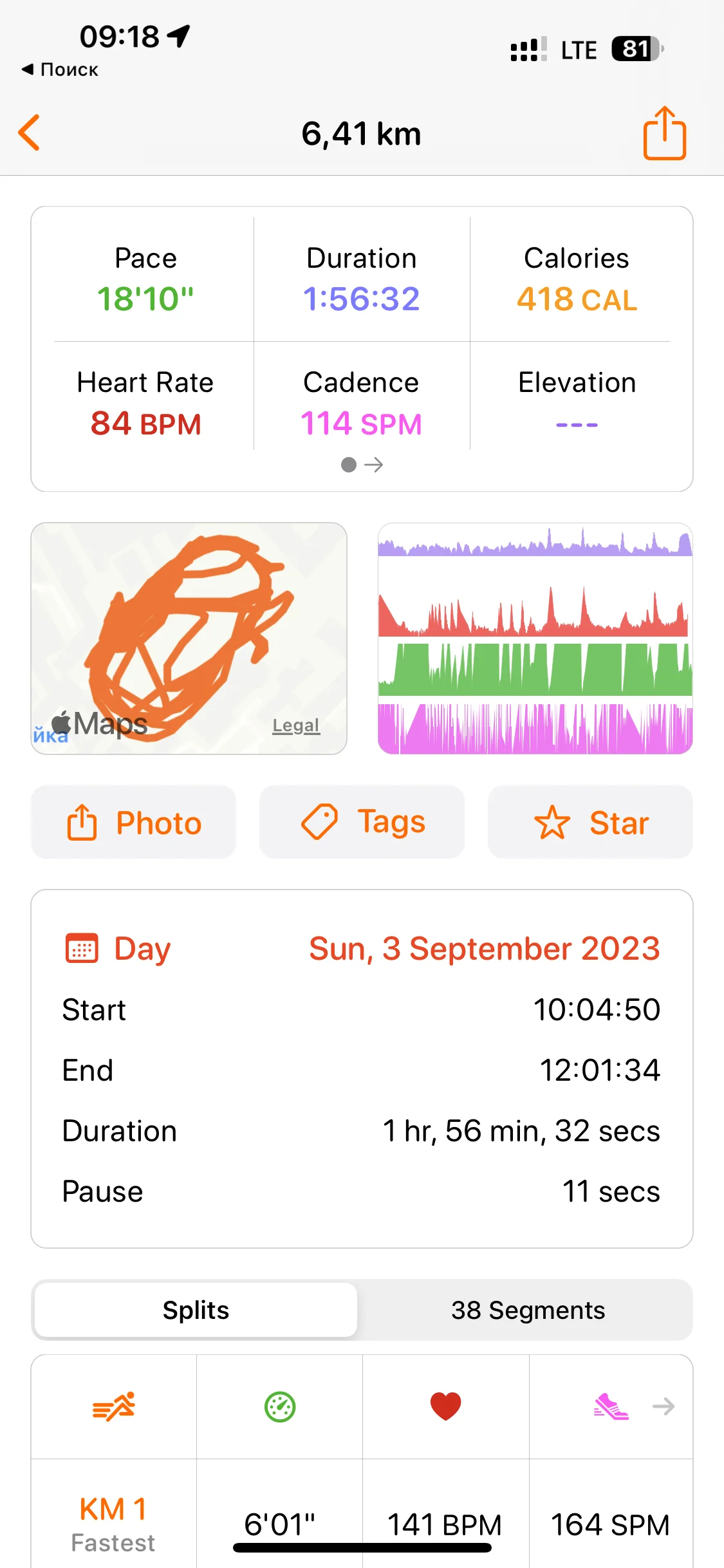Go back using the orange arrow

click(30, 133)
